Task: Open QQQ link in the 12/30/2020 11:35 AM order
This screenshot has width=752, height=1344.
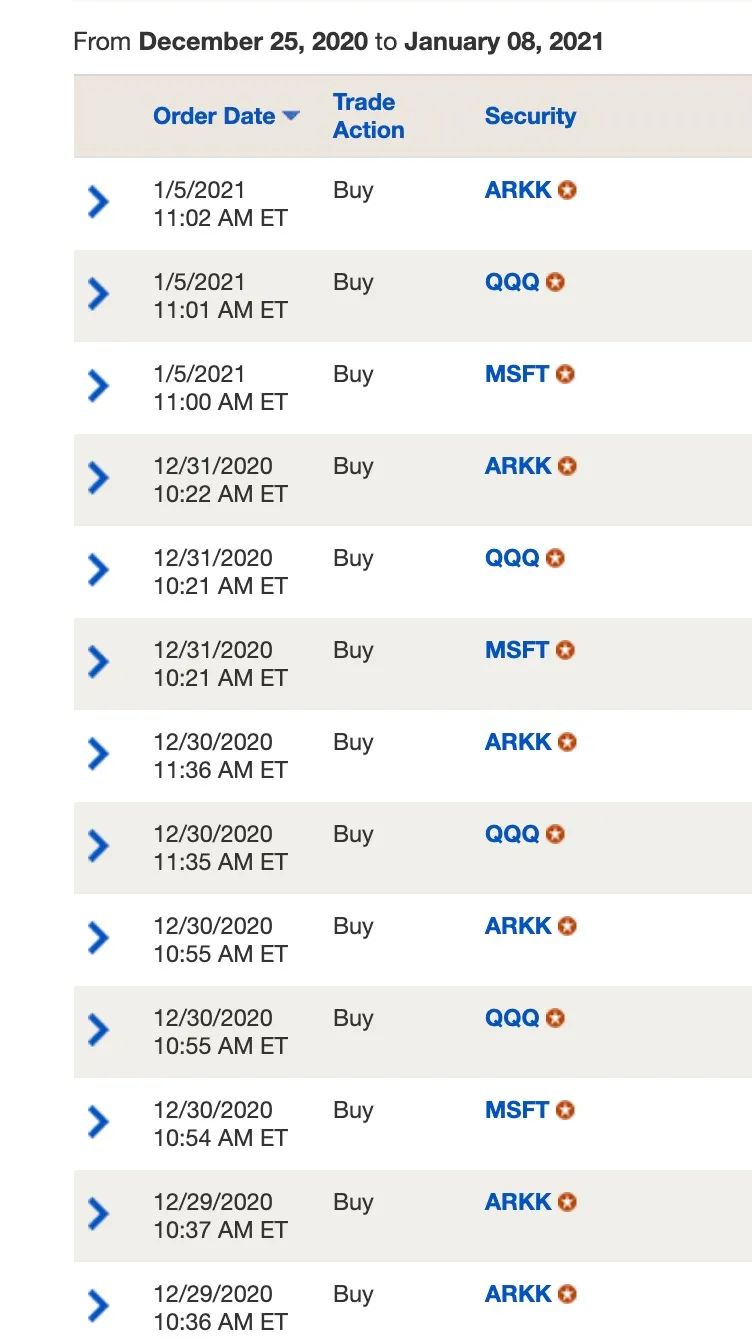Action: pos(512,834)
